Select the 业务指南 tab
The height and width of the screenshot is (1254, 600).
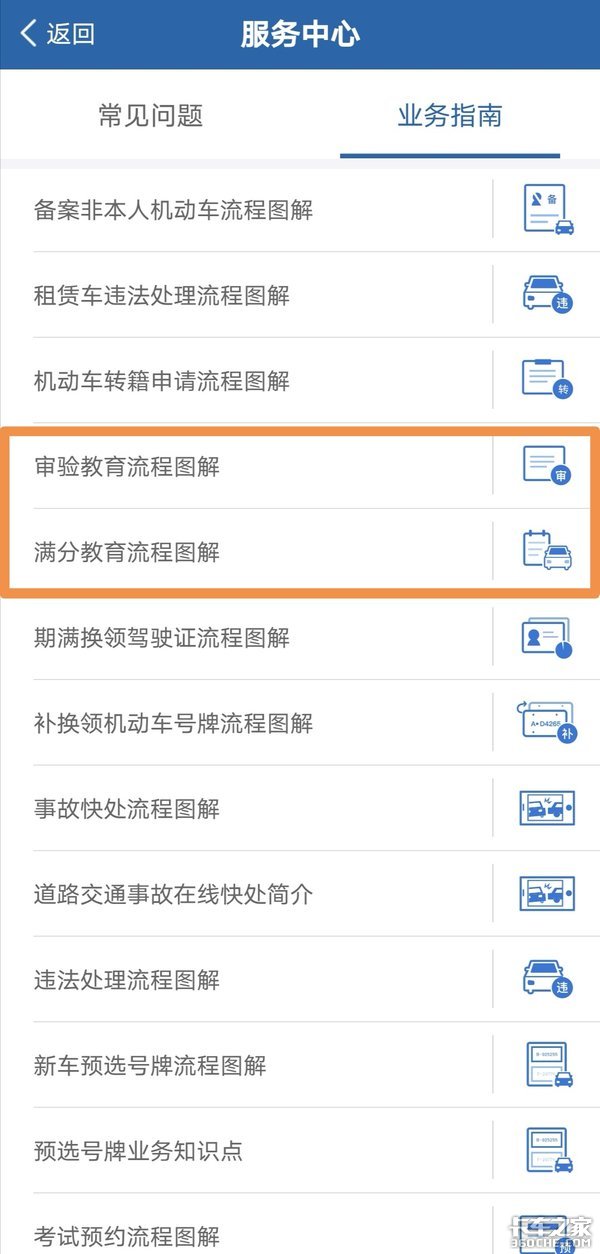coord(449,116)
